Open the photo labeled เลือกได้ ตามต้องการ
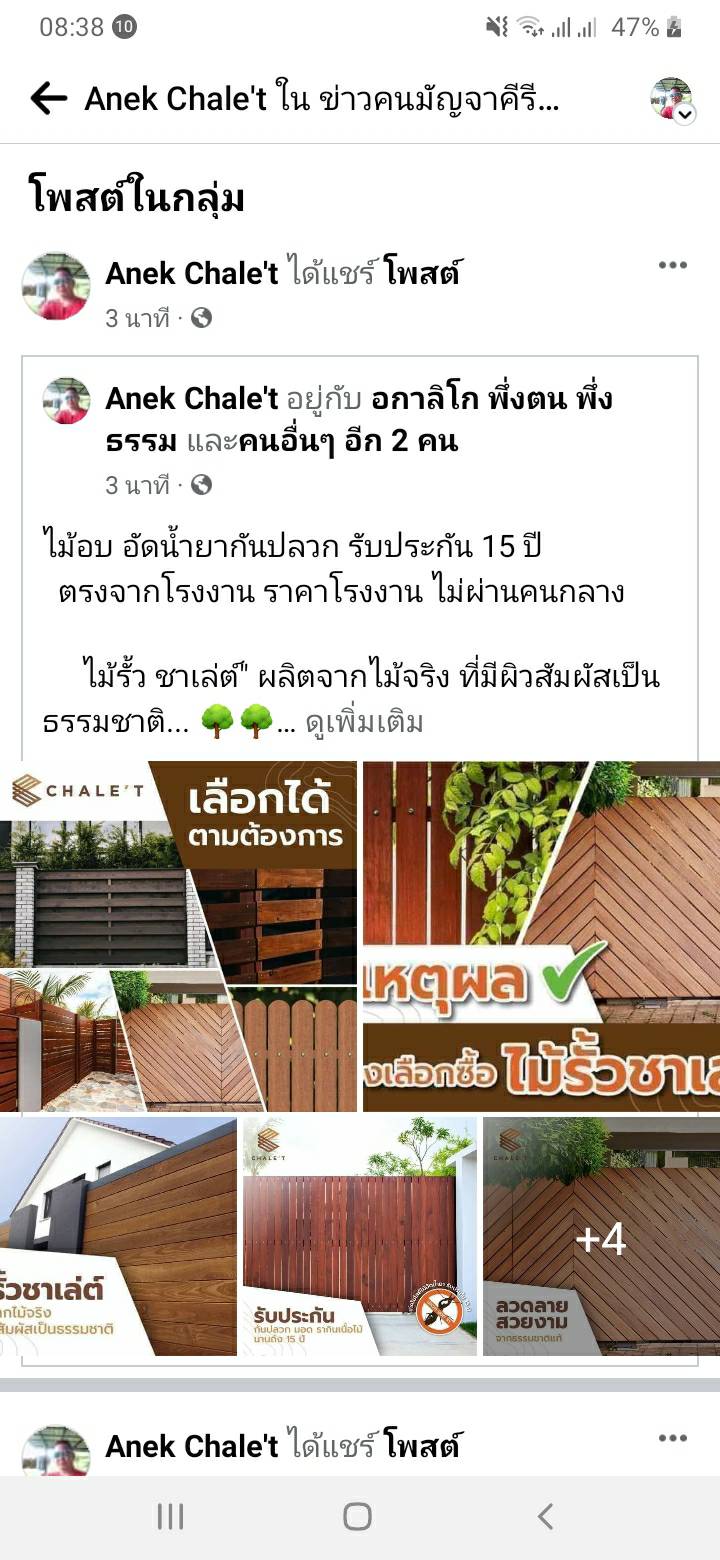Viewport: 720px width, 1560px height. 178,936
